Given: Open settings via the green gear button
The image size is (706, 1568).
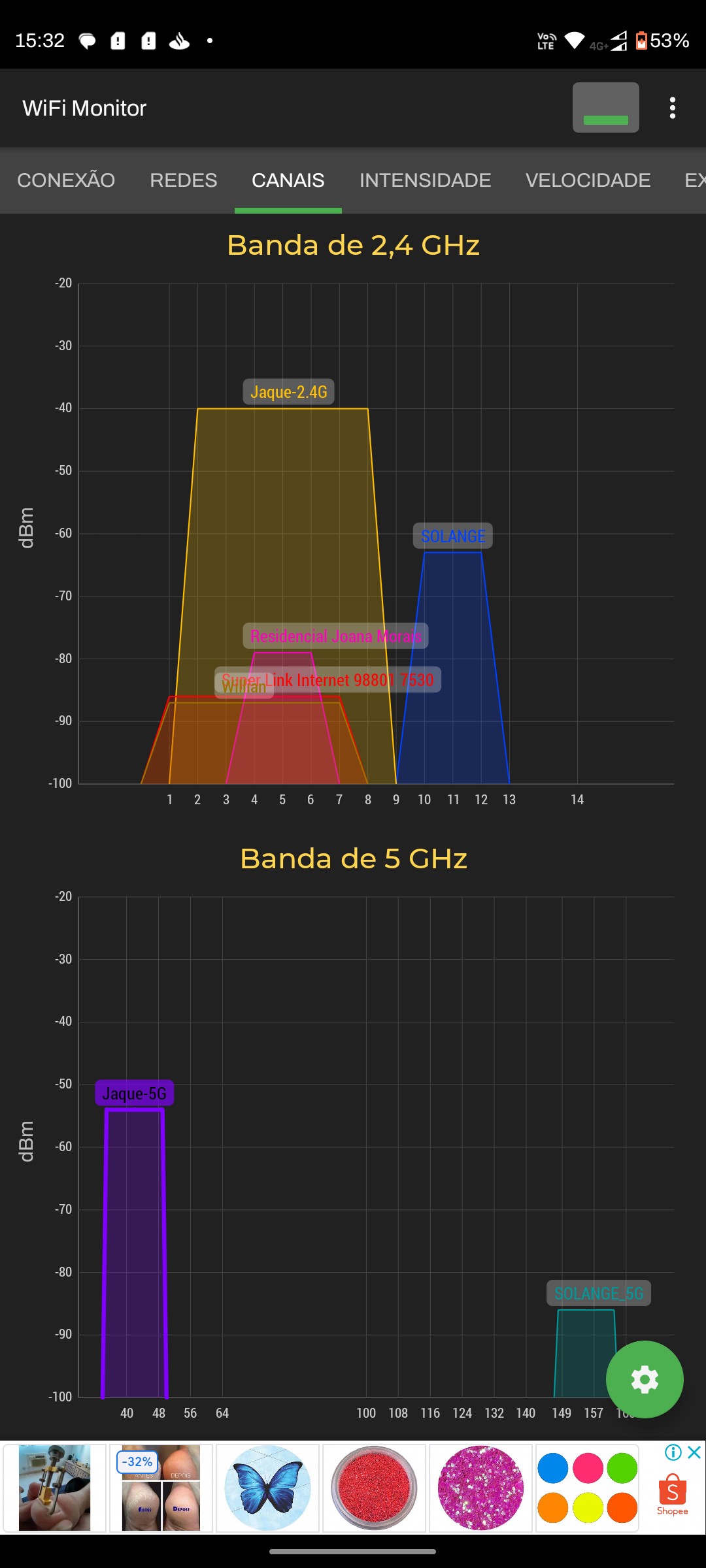Looking at the screenshot, I should (x=645, y=1379).
